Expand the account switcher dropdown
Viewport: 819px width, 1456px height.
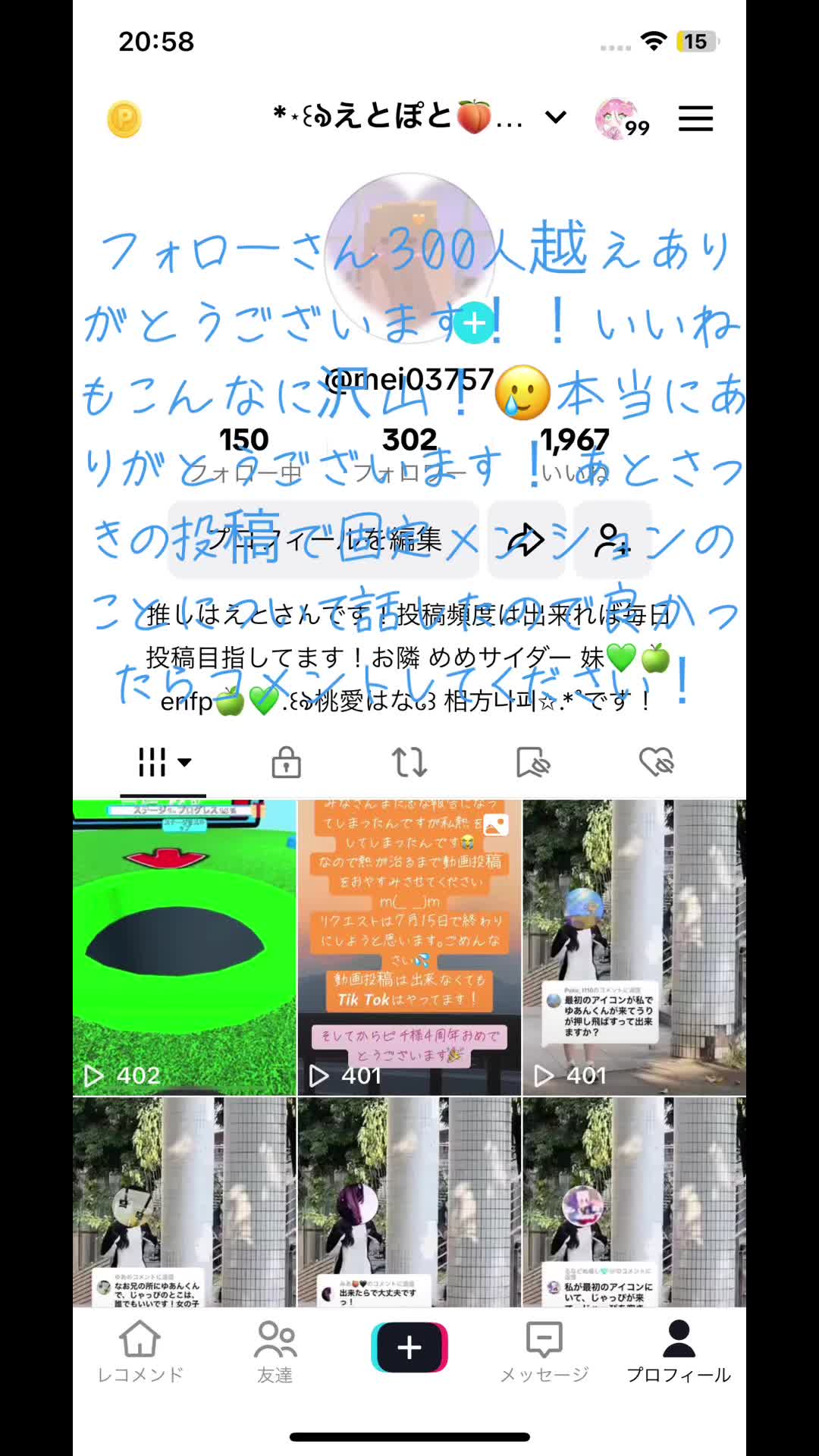(x=556, y=118)
